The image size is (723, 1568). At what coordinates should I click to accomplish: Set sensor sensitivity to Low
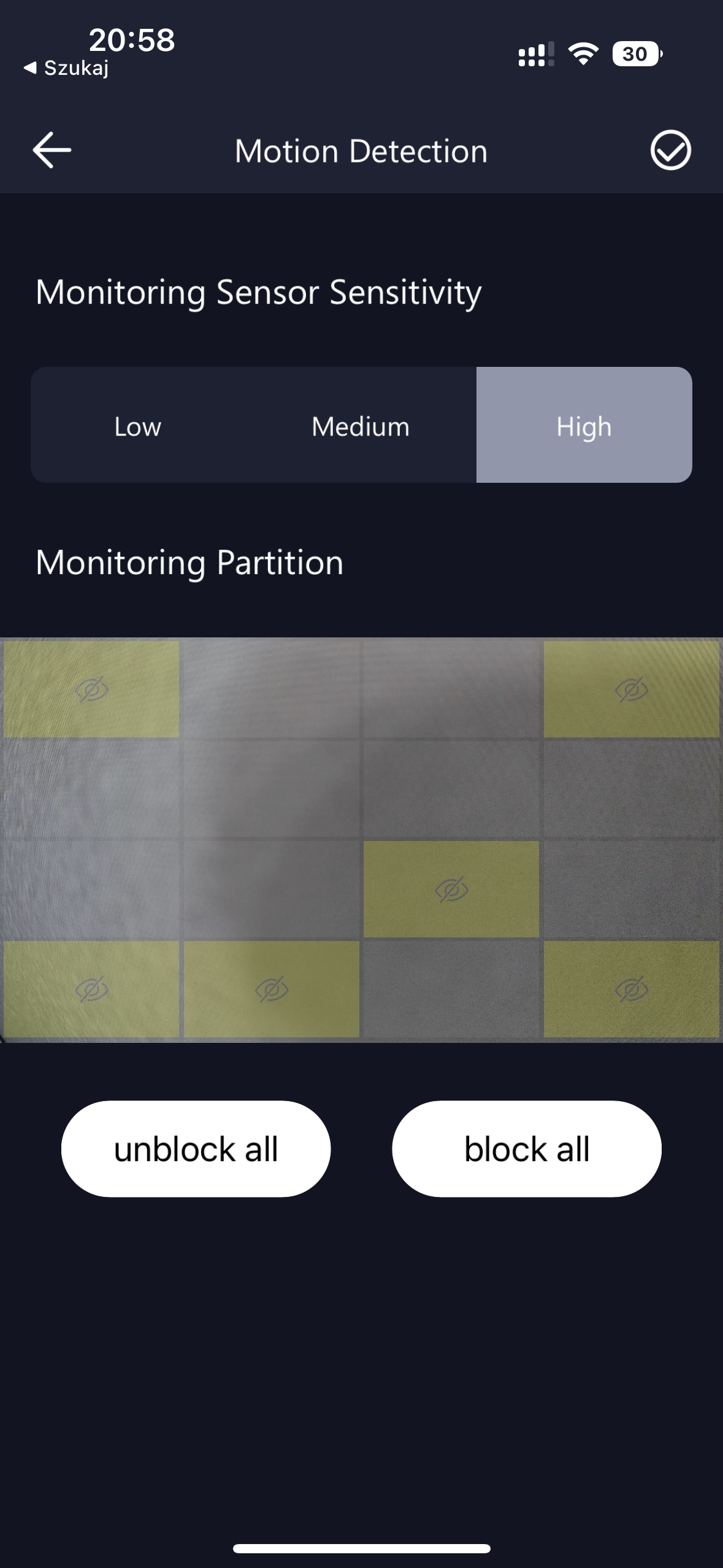click(x=137, y=426)
